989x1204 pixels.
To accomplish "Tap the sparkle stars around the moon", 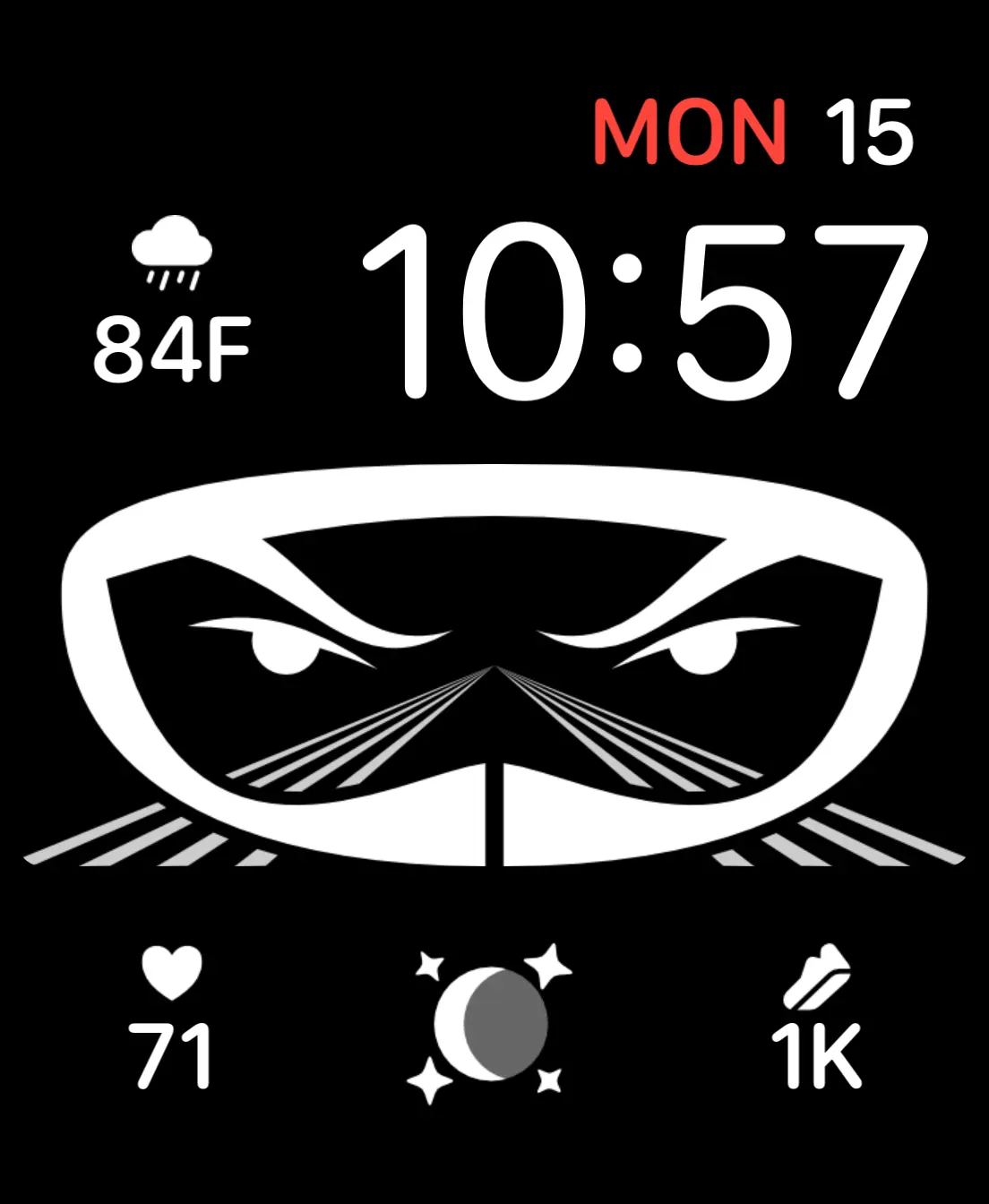I will click(x=549, y=966).
